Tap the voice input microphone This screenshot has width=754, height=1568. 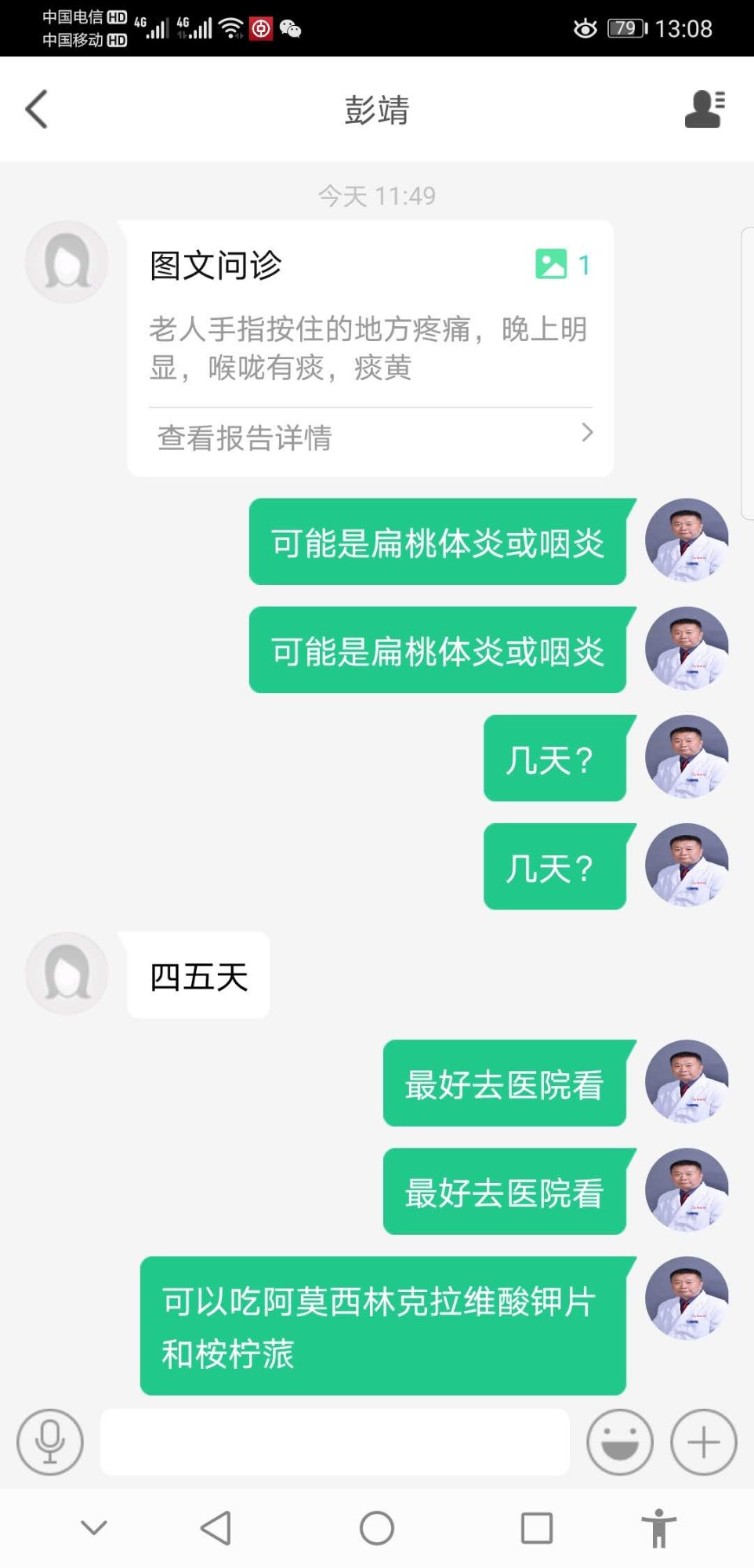[50, 1442]
